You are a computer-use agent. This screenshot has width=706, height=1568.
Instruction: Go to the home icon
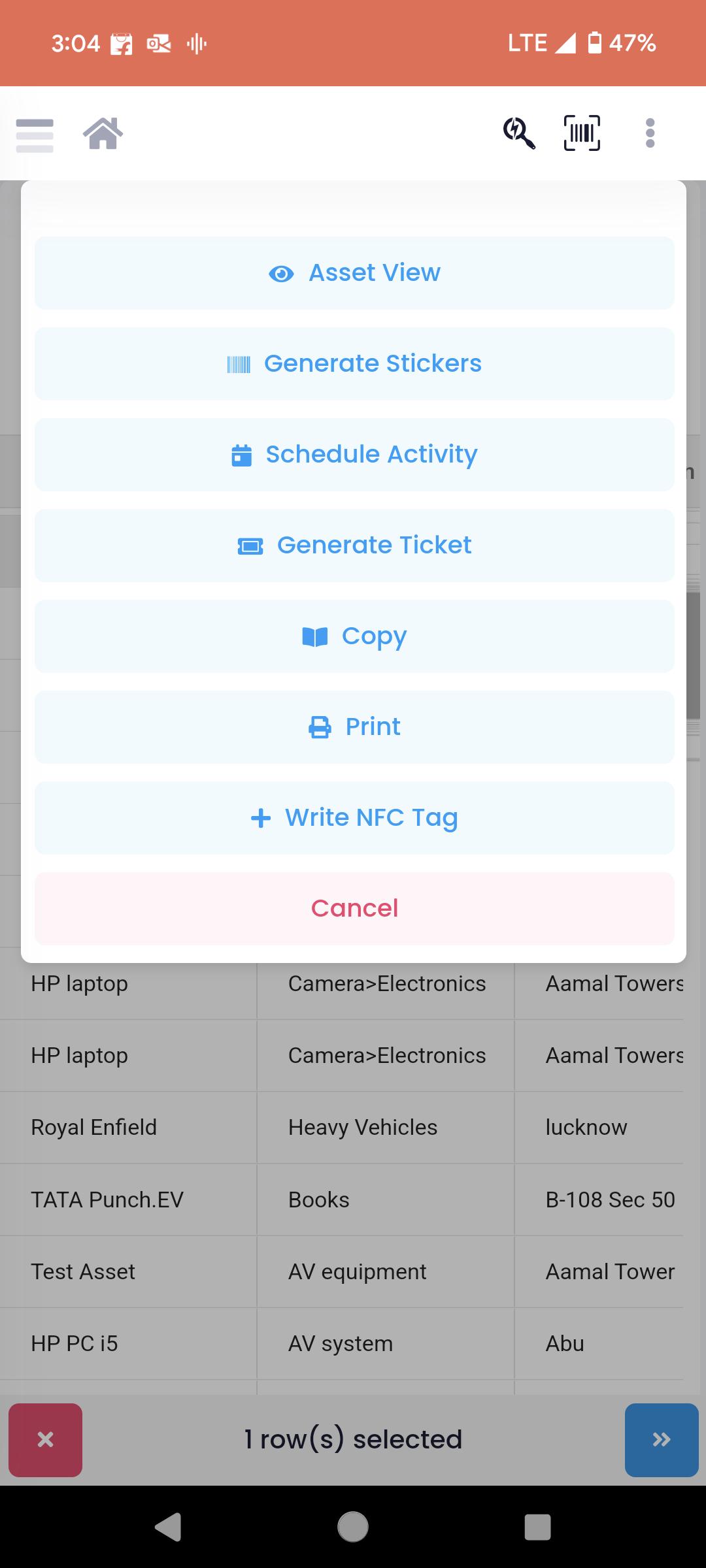point(103,133)
